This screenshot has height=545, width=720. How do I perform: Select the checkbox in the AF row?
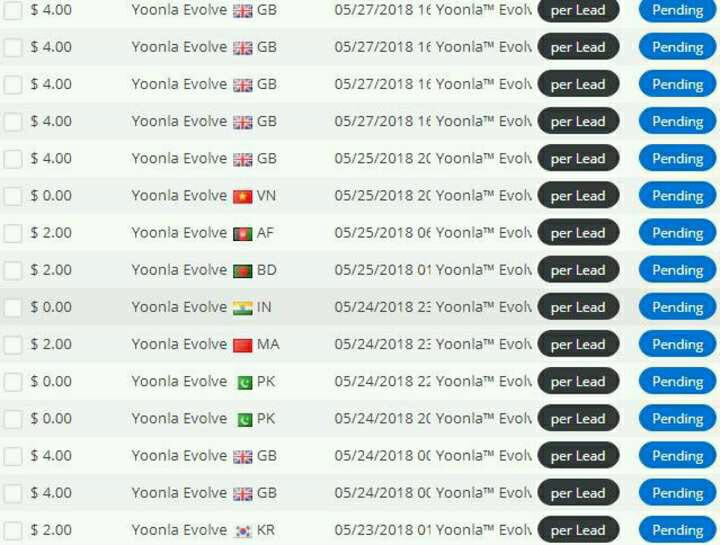click(13, 233)
